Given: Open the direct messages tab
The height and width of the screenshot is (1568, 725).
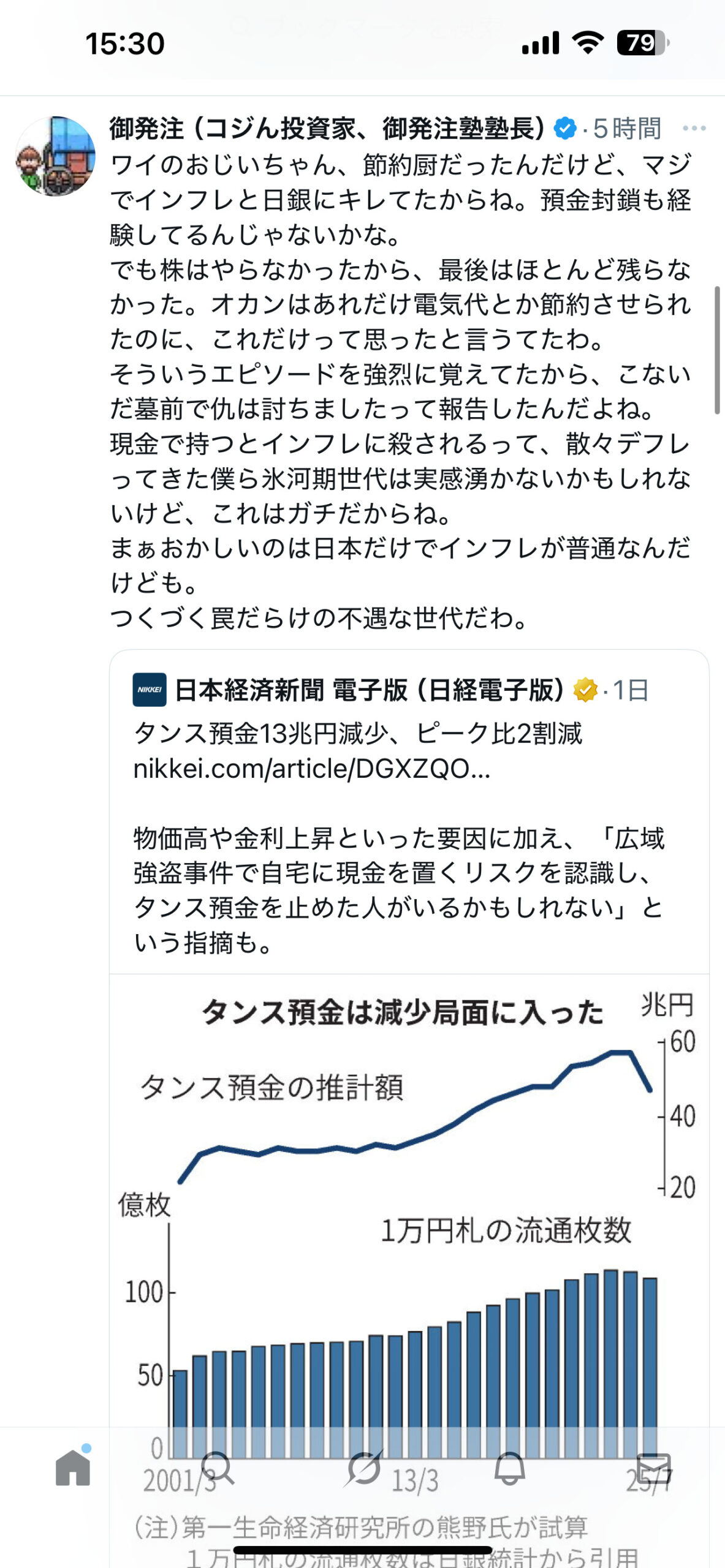Looking at the screenshot, I should (653, 1469).
